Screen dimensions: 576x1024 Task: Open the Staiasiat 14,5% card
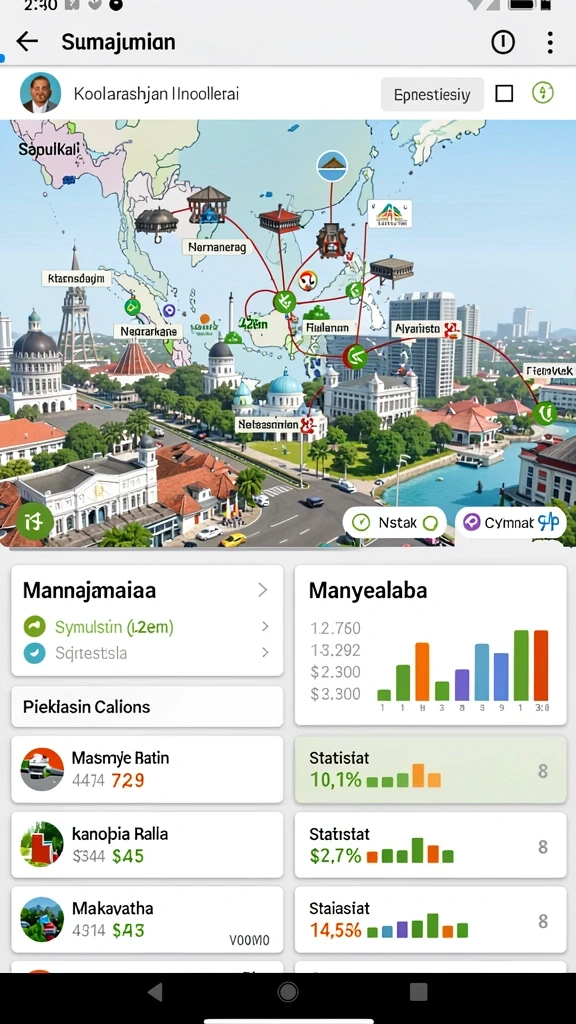[x=430, y=919]
